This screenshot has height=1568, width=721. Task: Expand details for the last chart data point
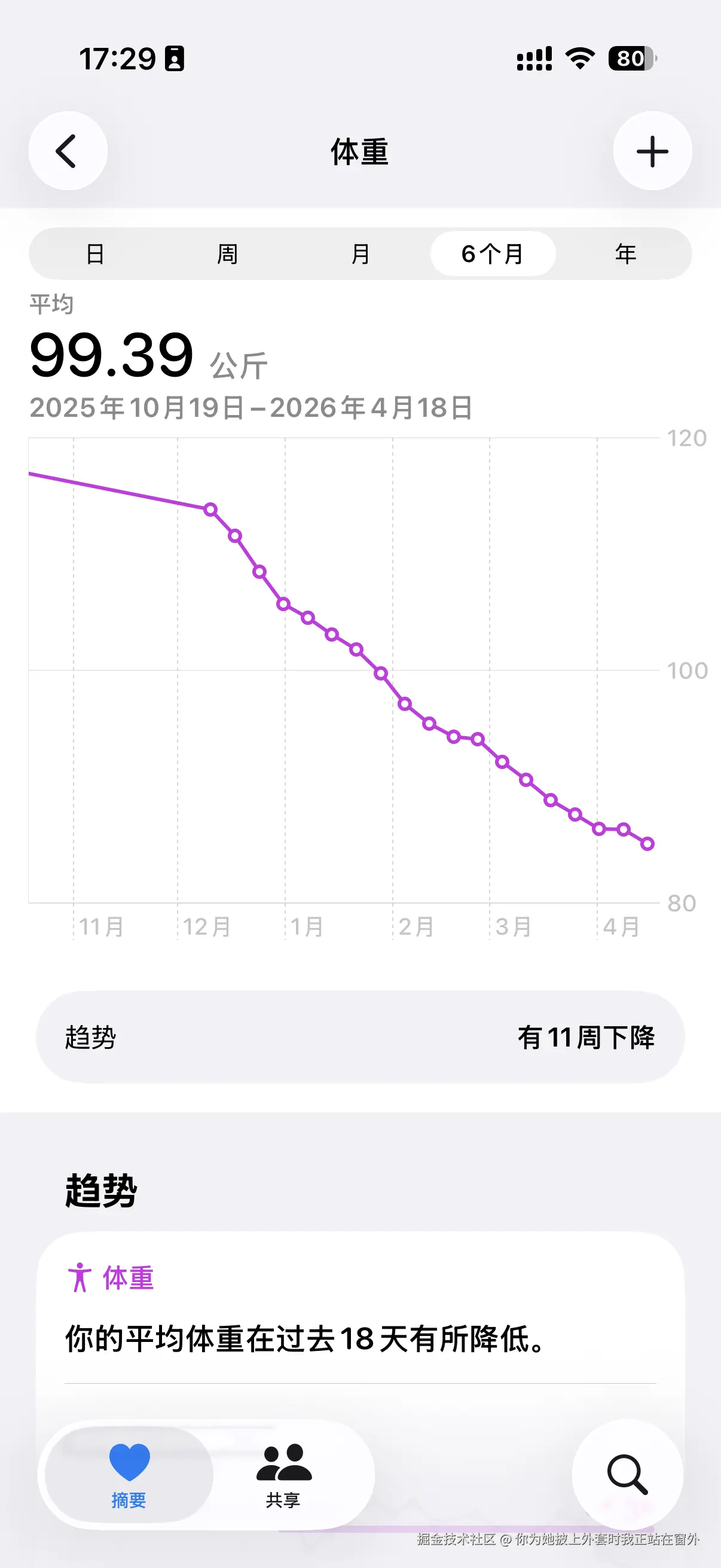647,843
